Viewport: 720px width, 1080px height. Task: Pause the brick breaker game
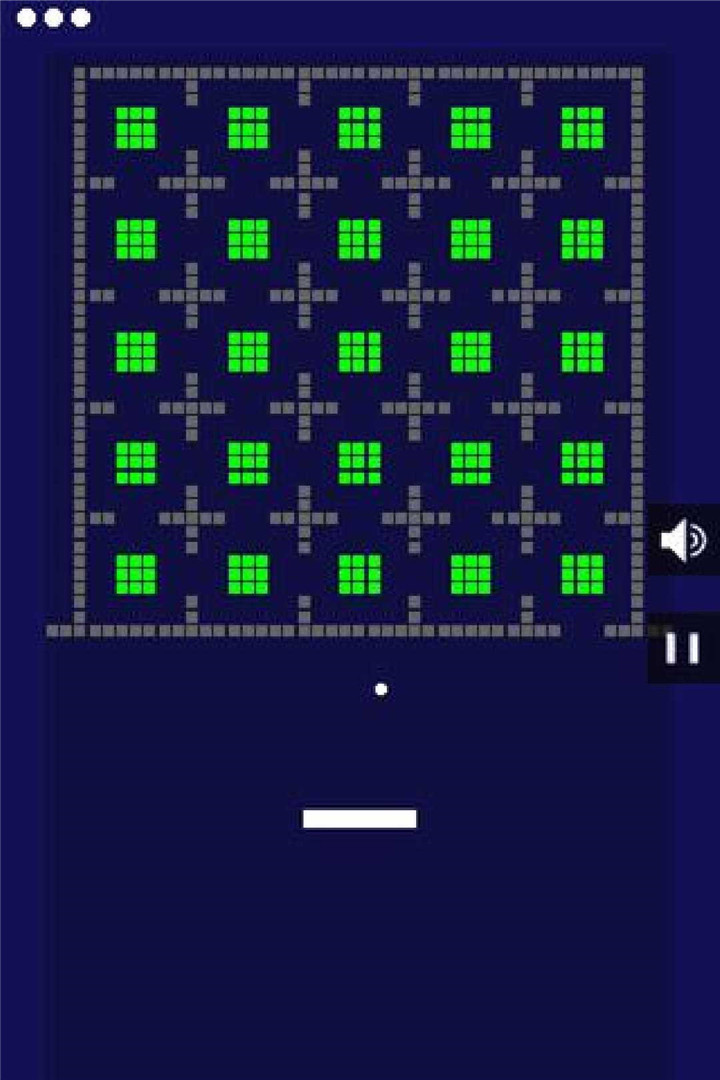[683, 648]
